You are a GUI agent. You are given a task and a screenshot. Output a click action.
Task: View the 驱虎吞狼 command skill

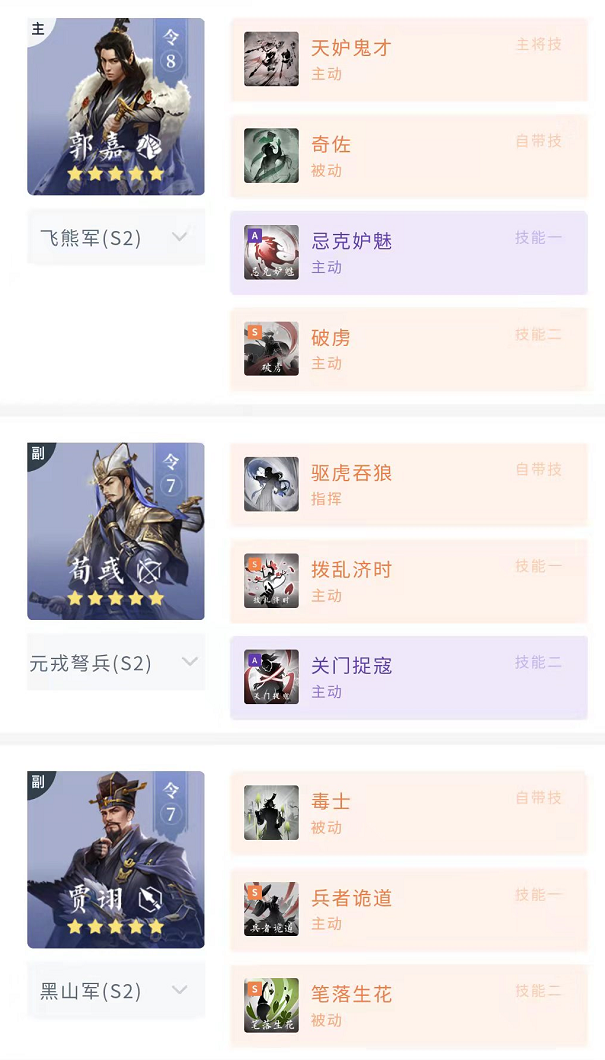(x=408, y=484)
